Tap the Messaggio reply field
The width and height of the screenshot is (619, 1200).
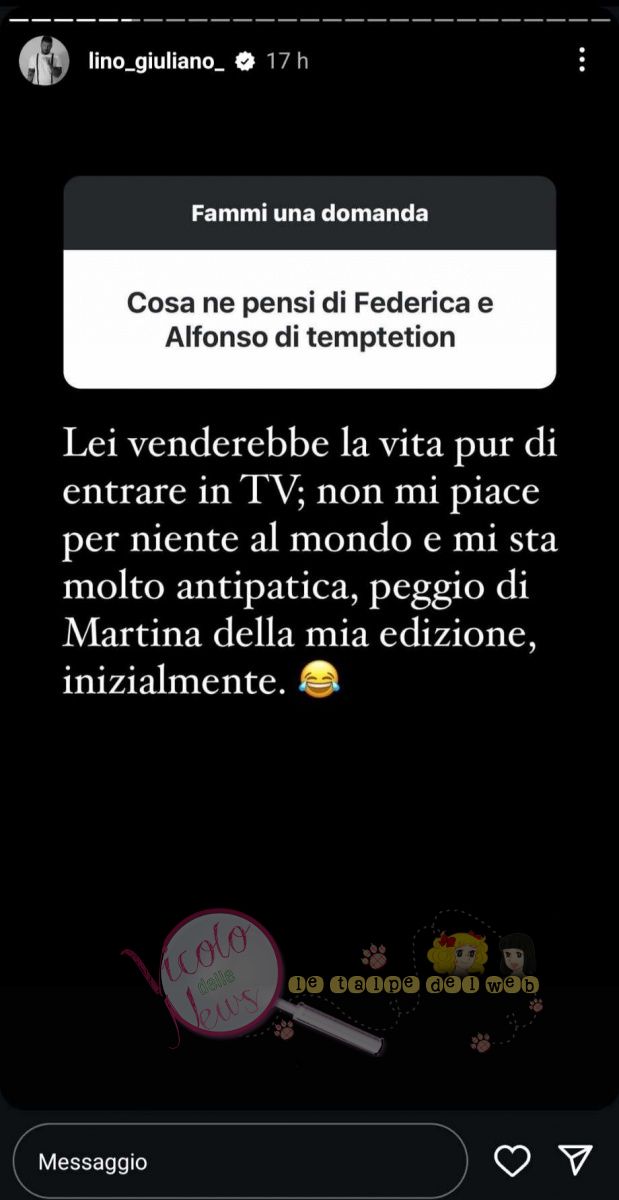click(240, 1162)
